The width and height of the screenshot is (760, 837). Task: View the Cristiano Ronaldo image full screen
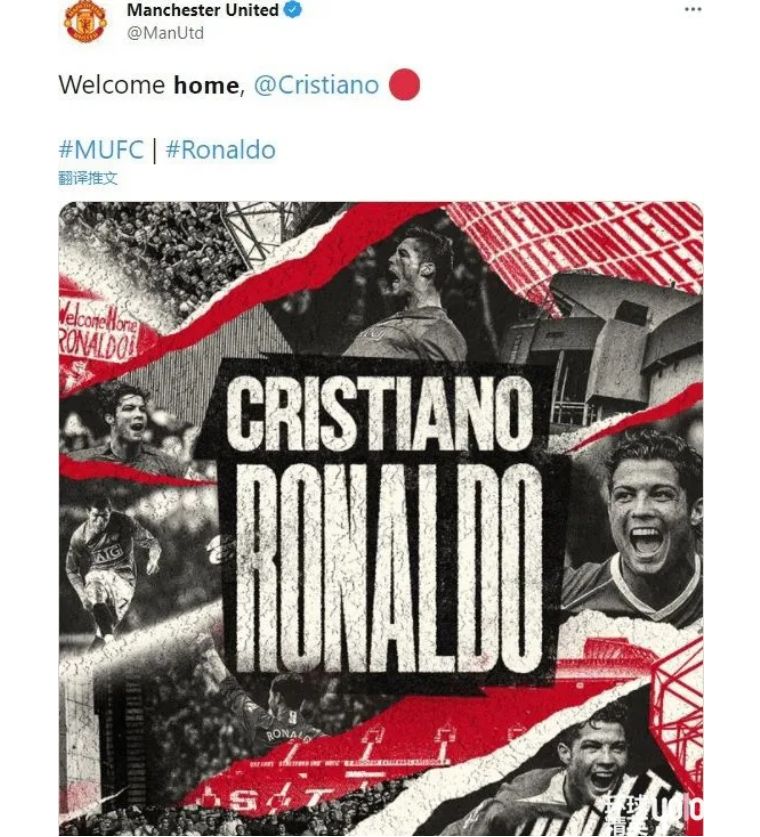(x=380, y=518)
